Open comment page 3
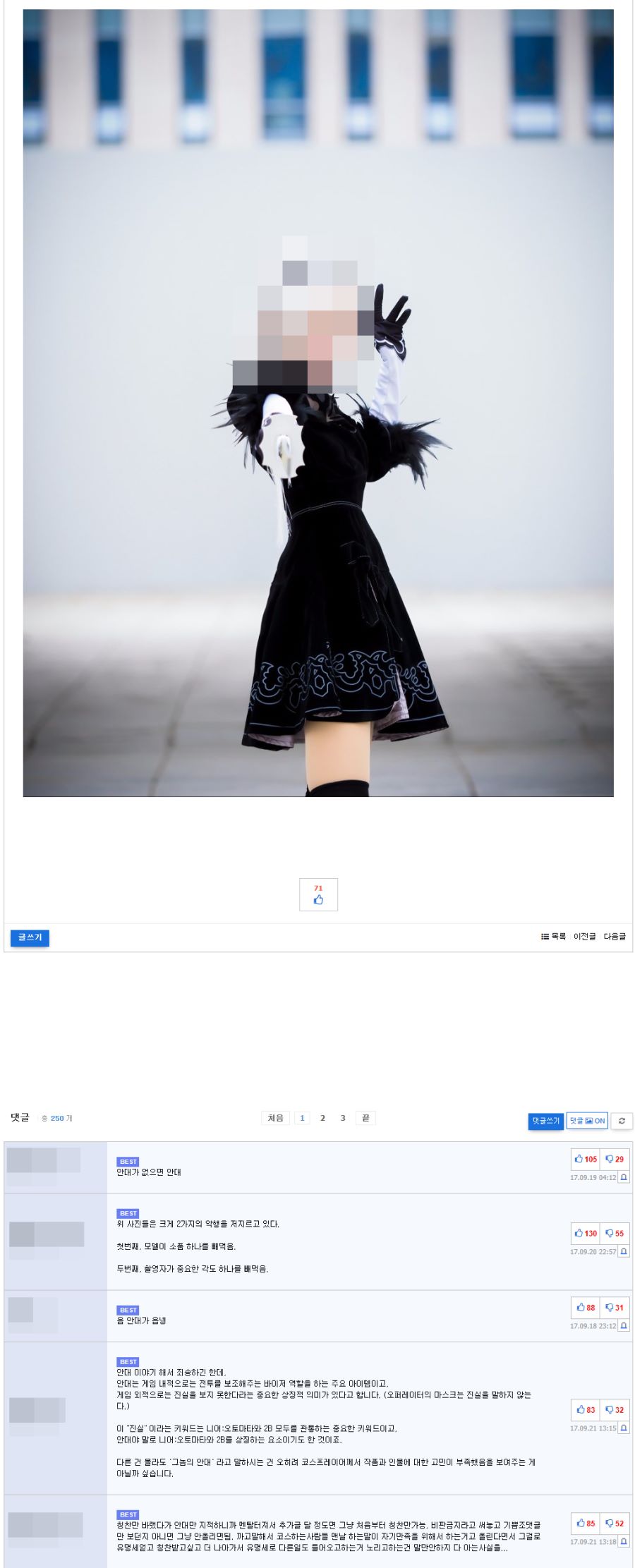635x1568 pixels. (x=343, y=1118)
